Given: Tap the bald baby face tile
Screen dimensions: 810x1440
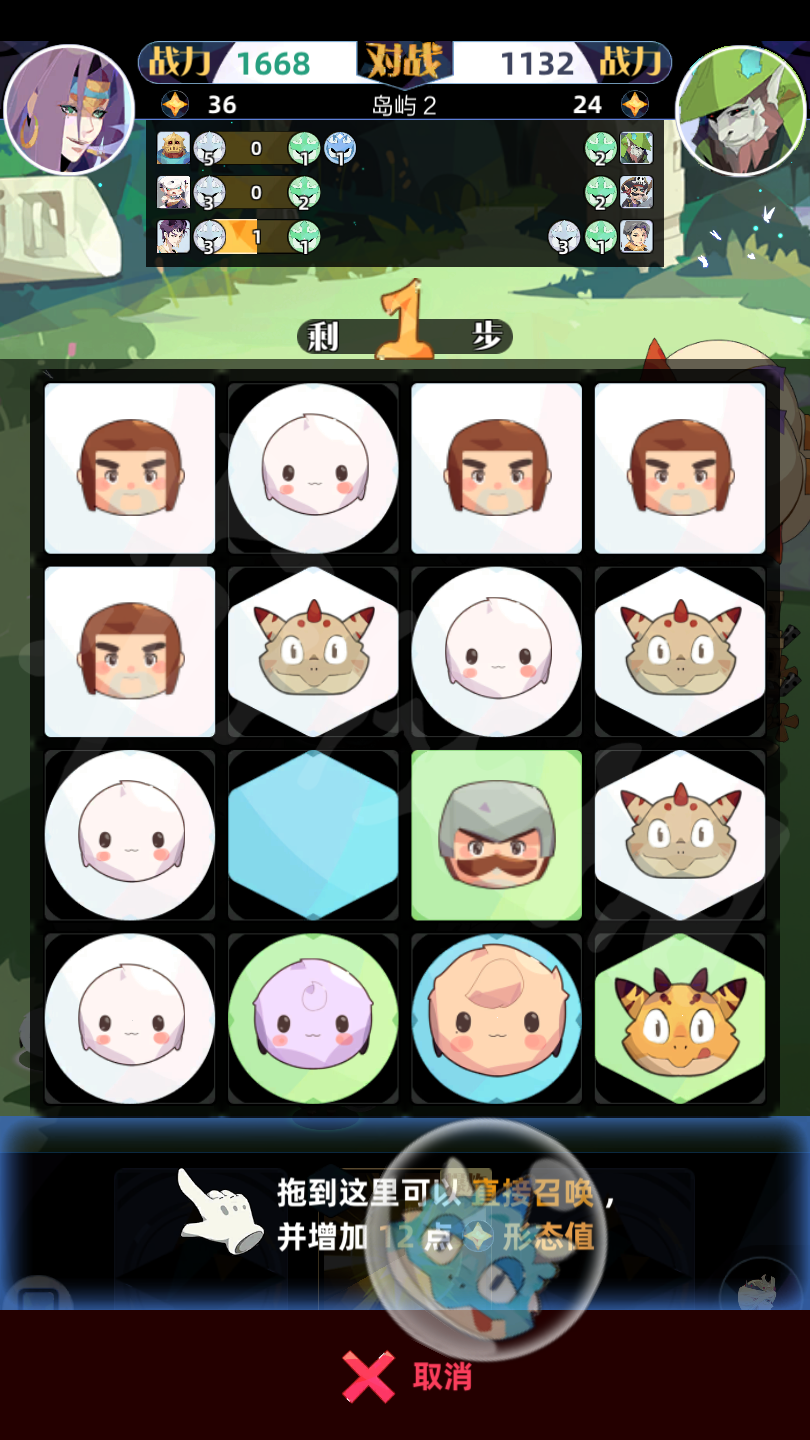Looking at the screenshot, I should click(x=496, y=1019).
